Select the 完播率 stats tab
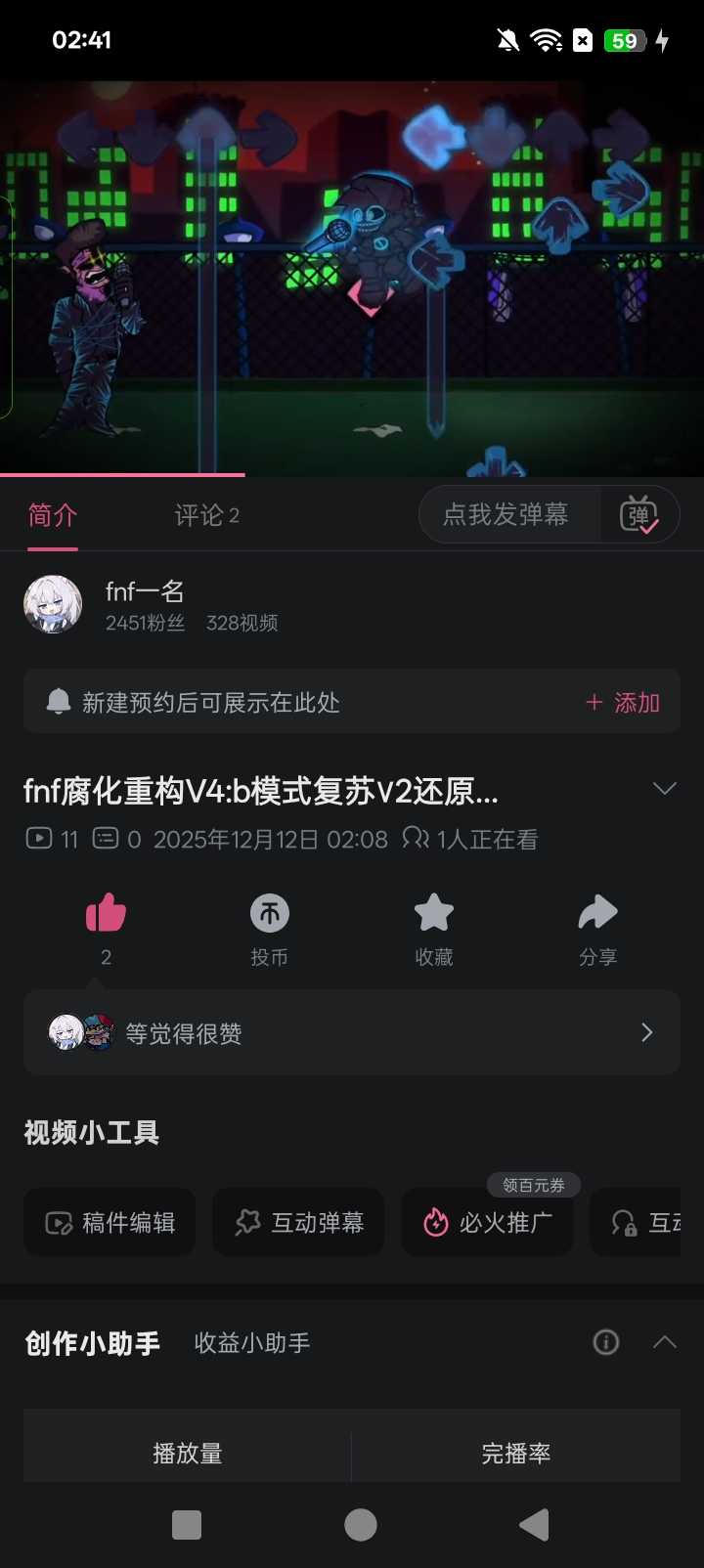 pos(515,1454)
